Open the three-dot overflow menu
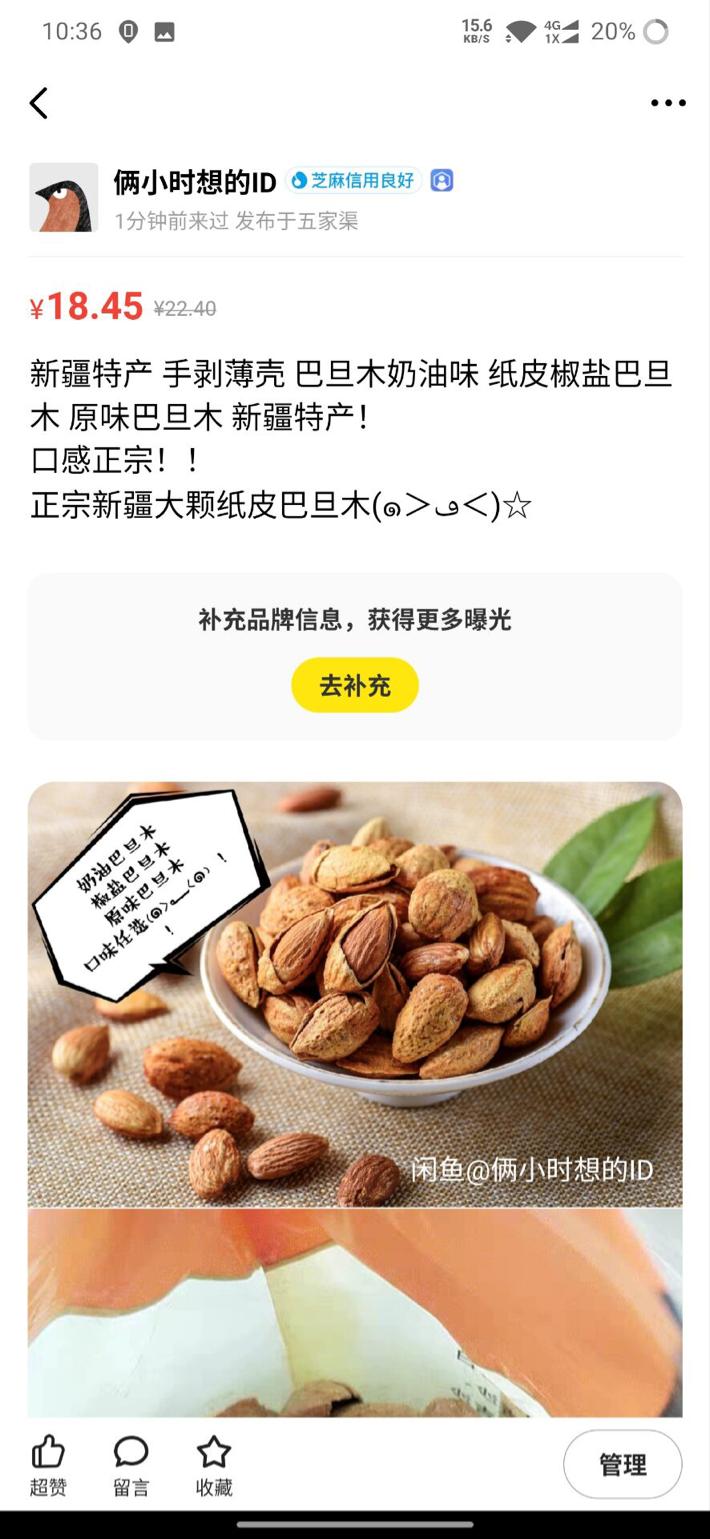710x1539 pixels. pyautogui.click(x=667, y=103)
